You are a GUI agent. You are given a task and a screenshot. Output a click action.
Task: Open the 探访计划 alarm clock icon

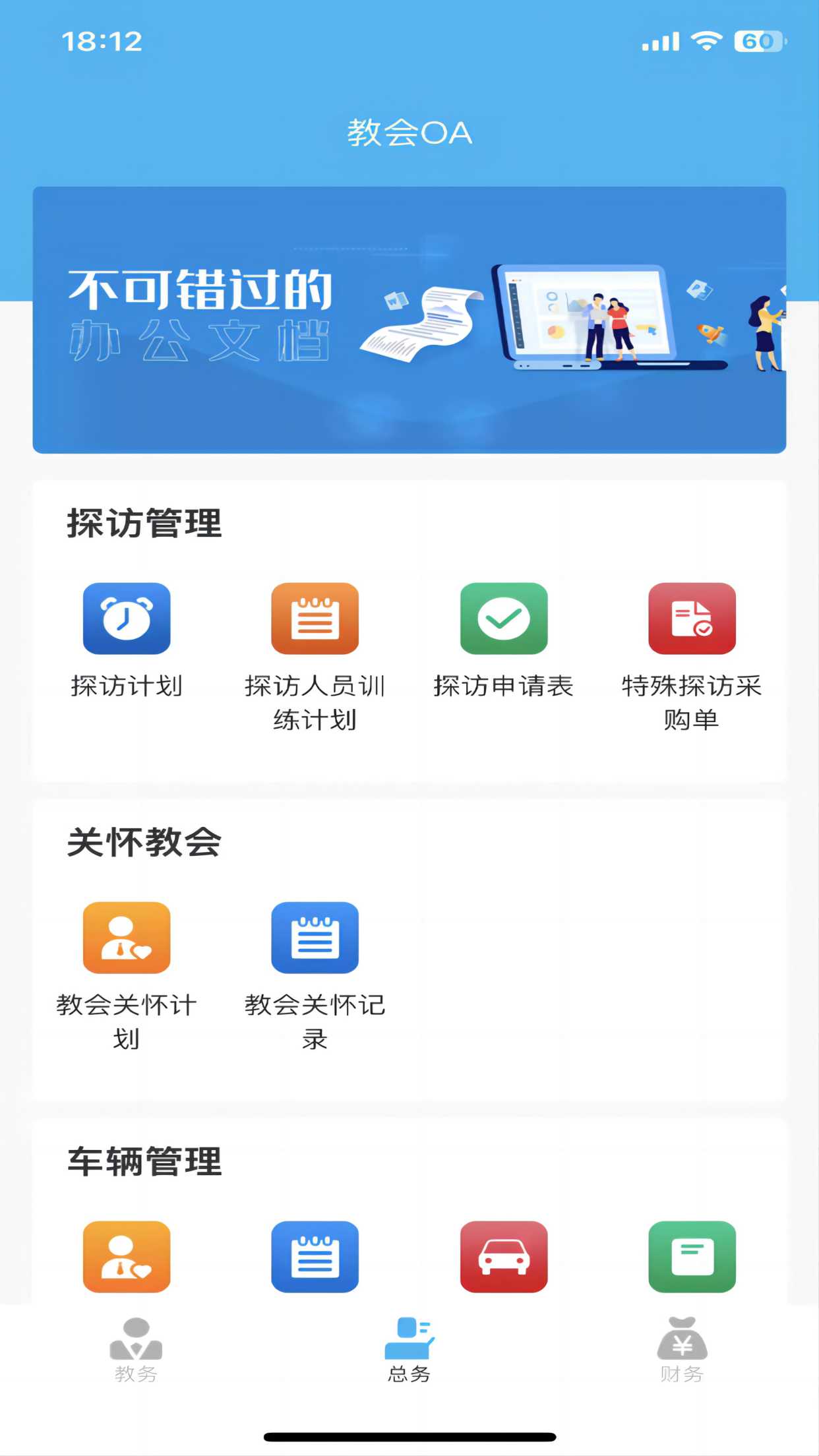[x=127, y=619]
